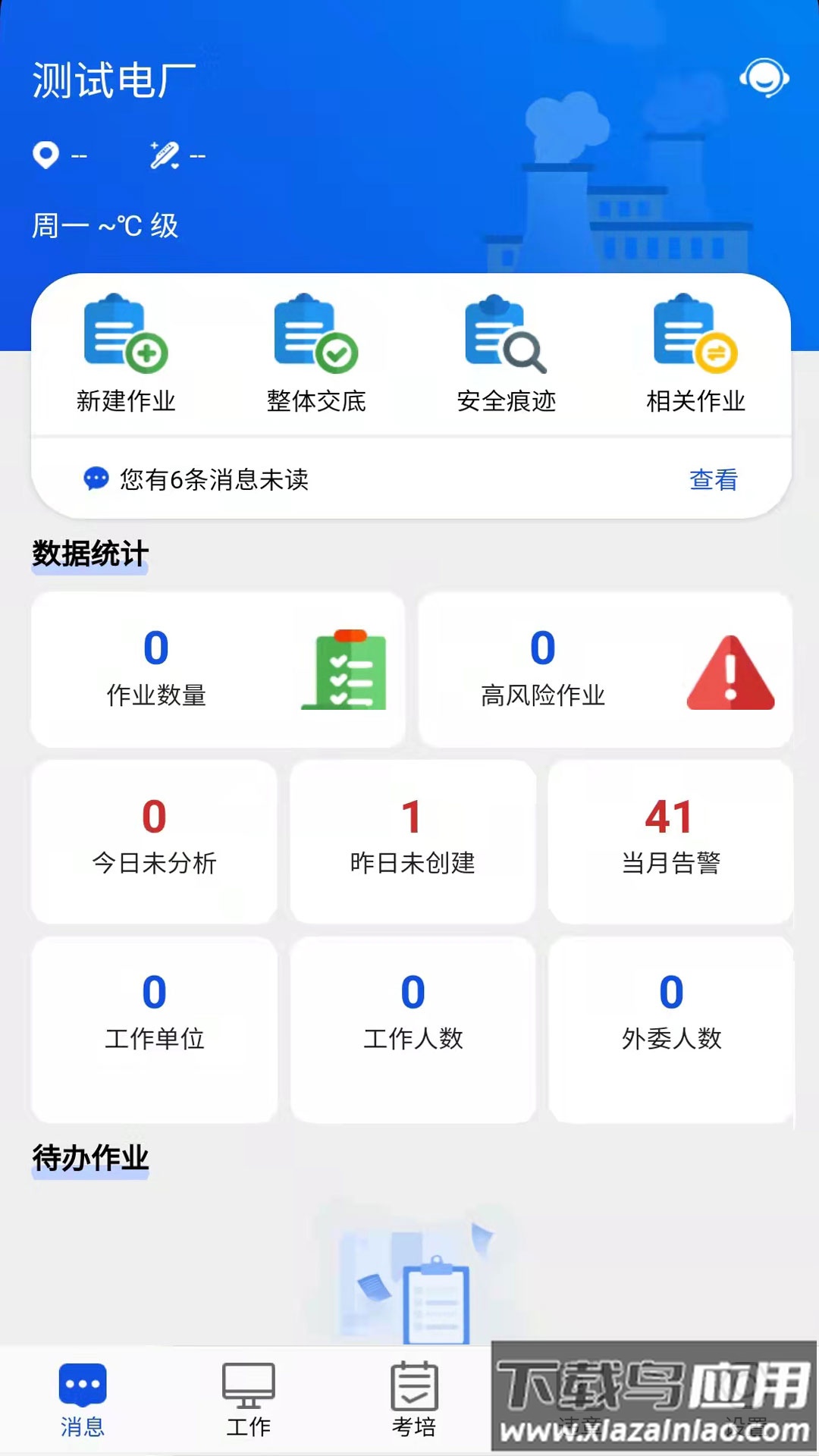
Task: Tap the location pin icon
Action: click(x=45, y=155)
